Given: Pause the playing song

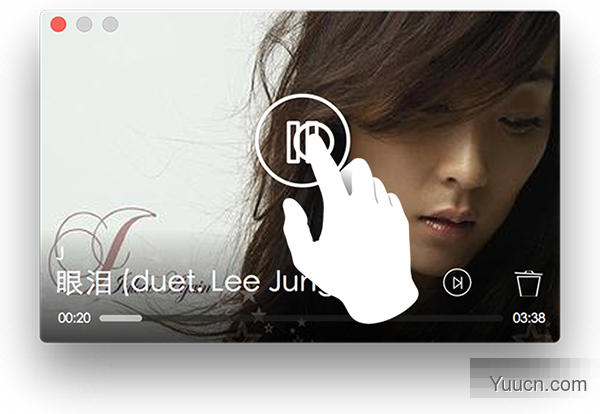Looking at the screenshot, I should click(302, 142).
